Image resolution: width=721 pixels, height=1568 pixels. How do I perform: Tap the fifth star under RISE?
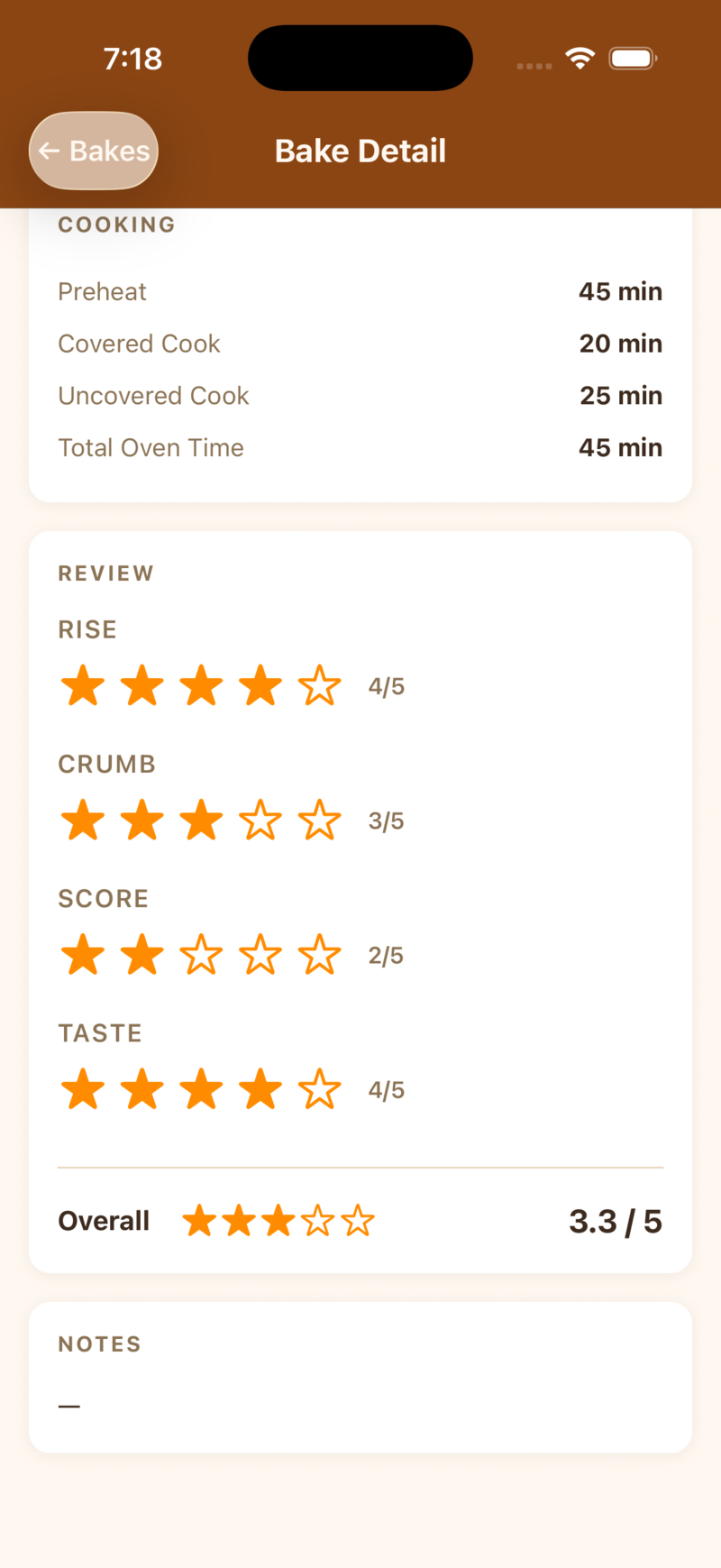click(319, 685)
